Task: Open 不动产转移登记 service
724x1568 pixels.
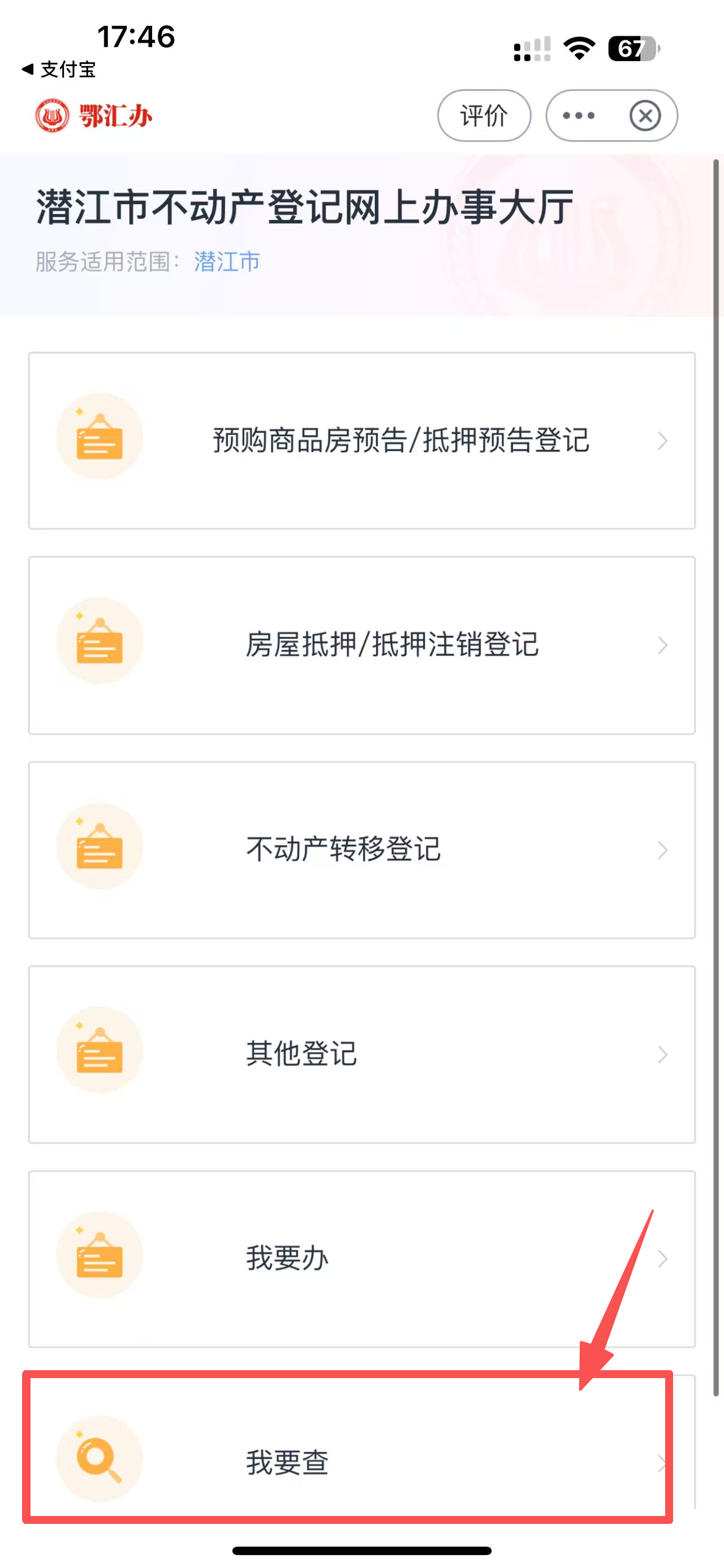Action: tap(361, 849)
